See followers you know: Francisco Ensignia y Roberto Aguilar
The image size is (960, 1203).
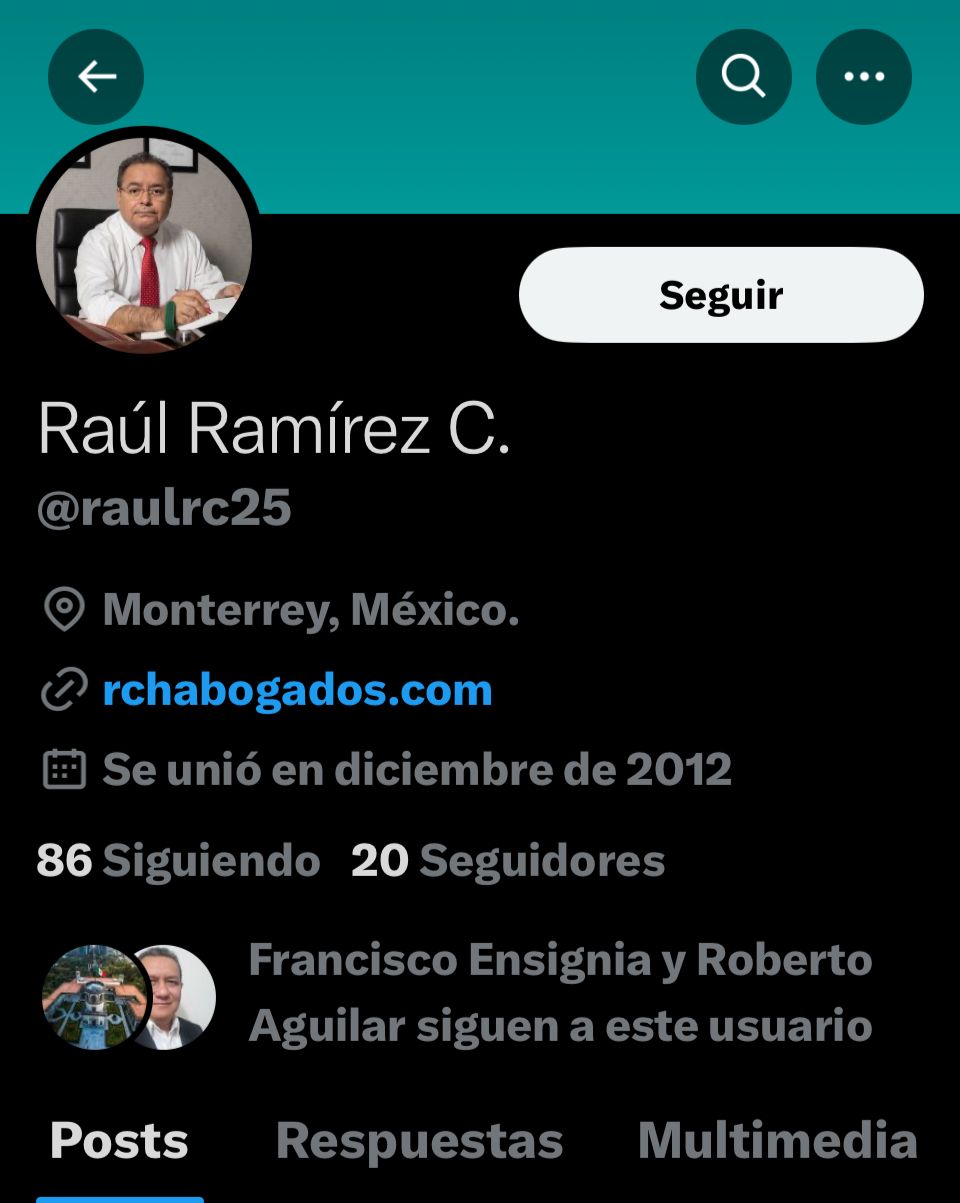pos(559,993)
